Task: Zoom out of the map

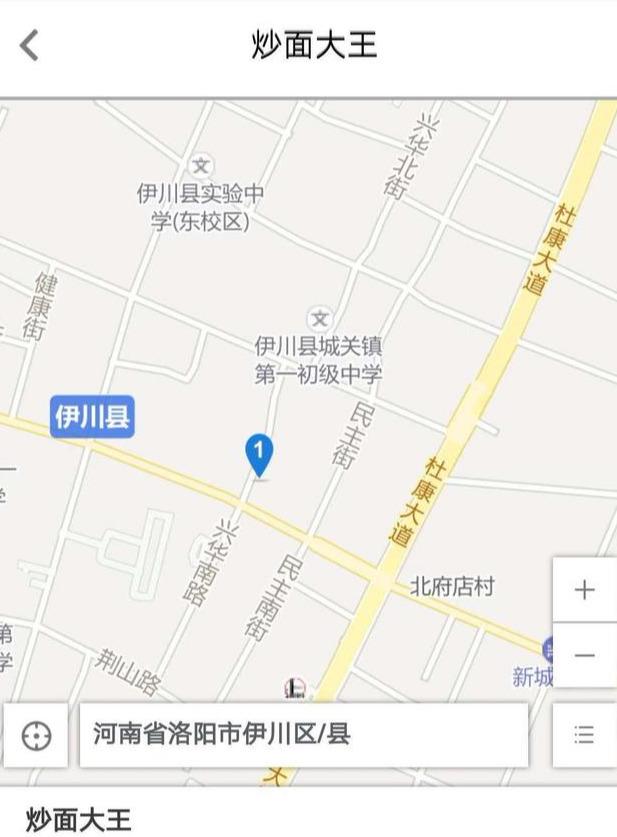Action: coord(585,655)
